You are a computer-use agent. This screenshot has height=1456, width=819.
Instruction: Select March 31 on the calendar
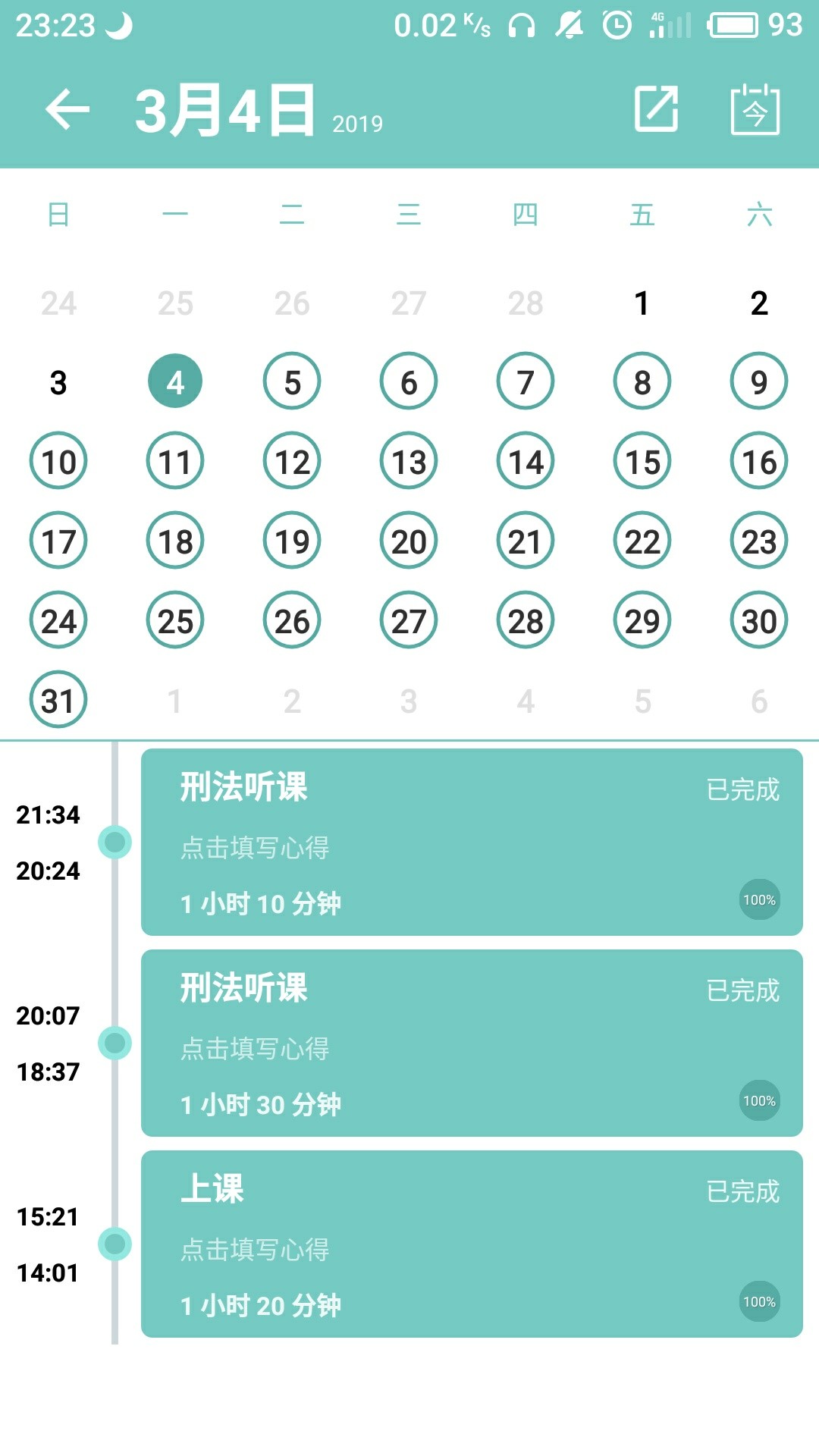pos(58,700)
